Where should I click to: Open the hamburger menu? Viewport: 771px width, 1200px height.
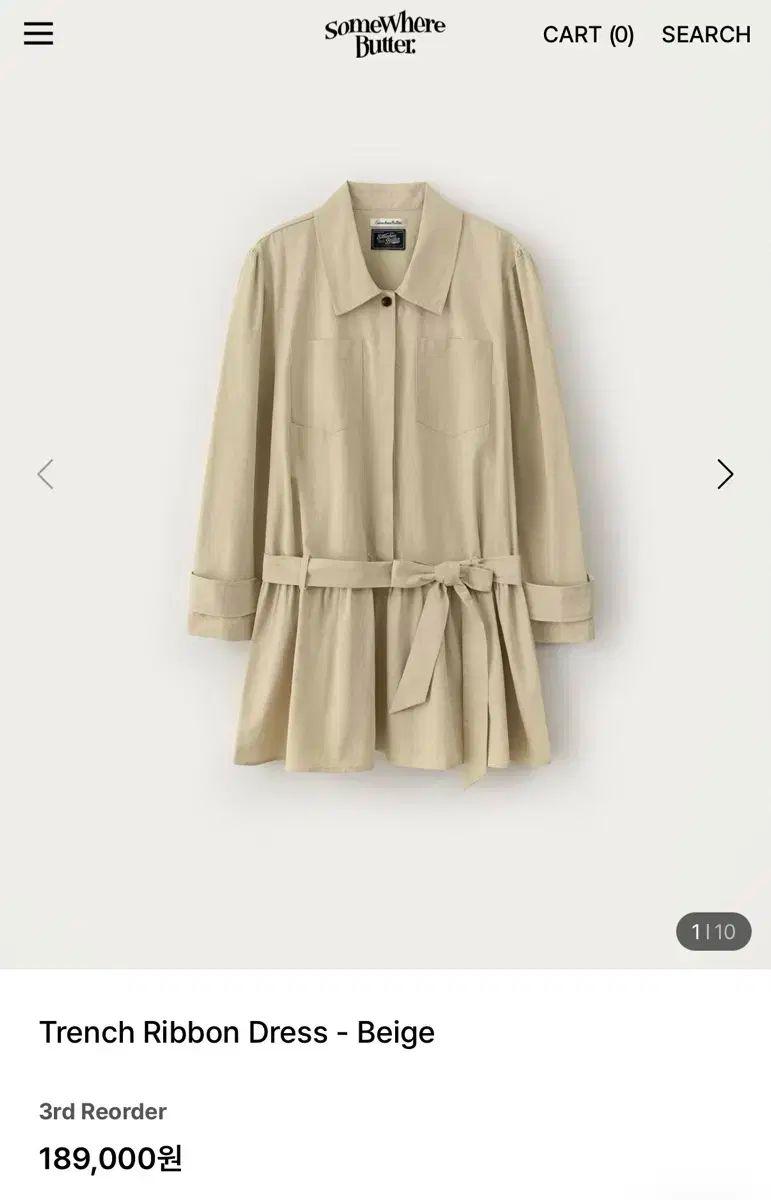click(x=38, y=34)
